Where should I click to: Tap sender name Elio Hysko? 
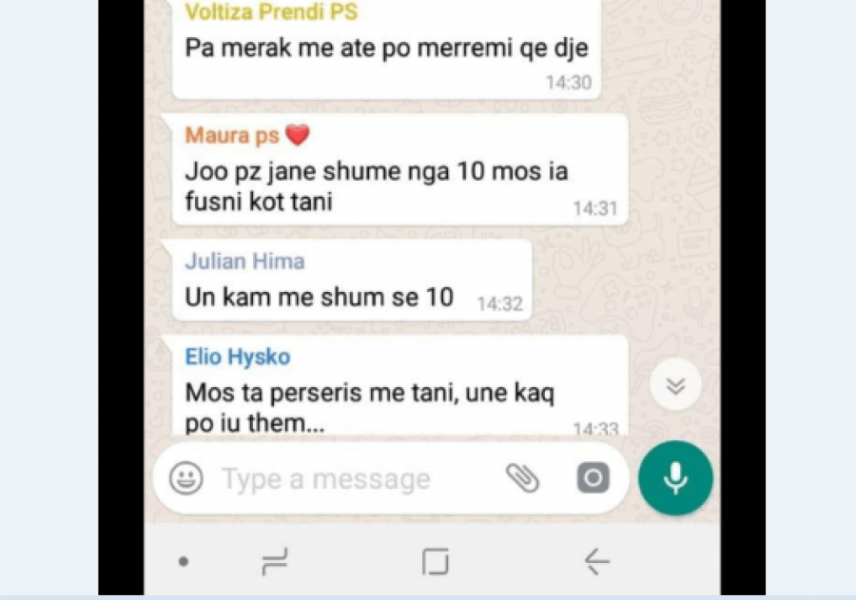[238, 356]
